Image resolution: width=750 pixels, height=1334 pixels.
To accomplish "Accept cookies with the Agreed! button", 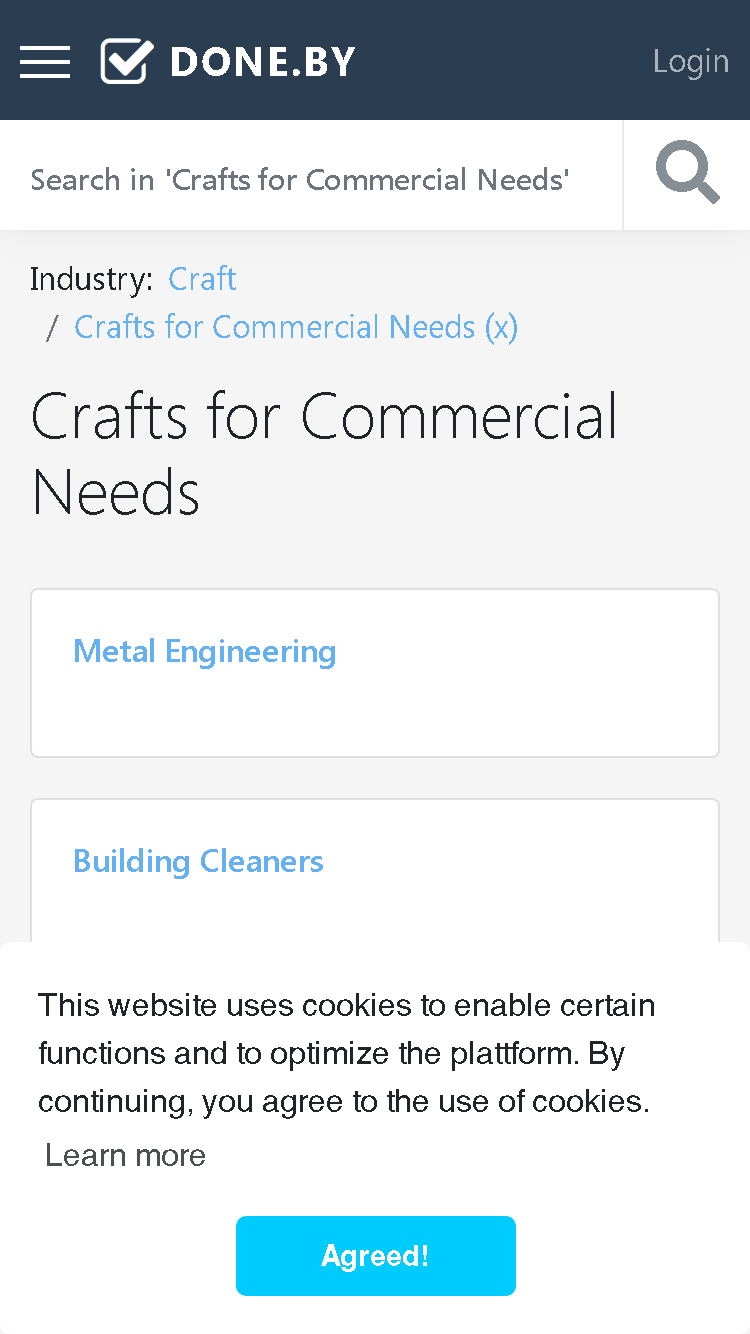I will [376, 1256].
